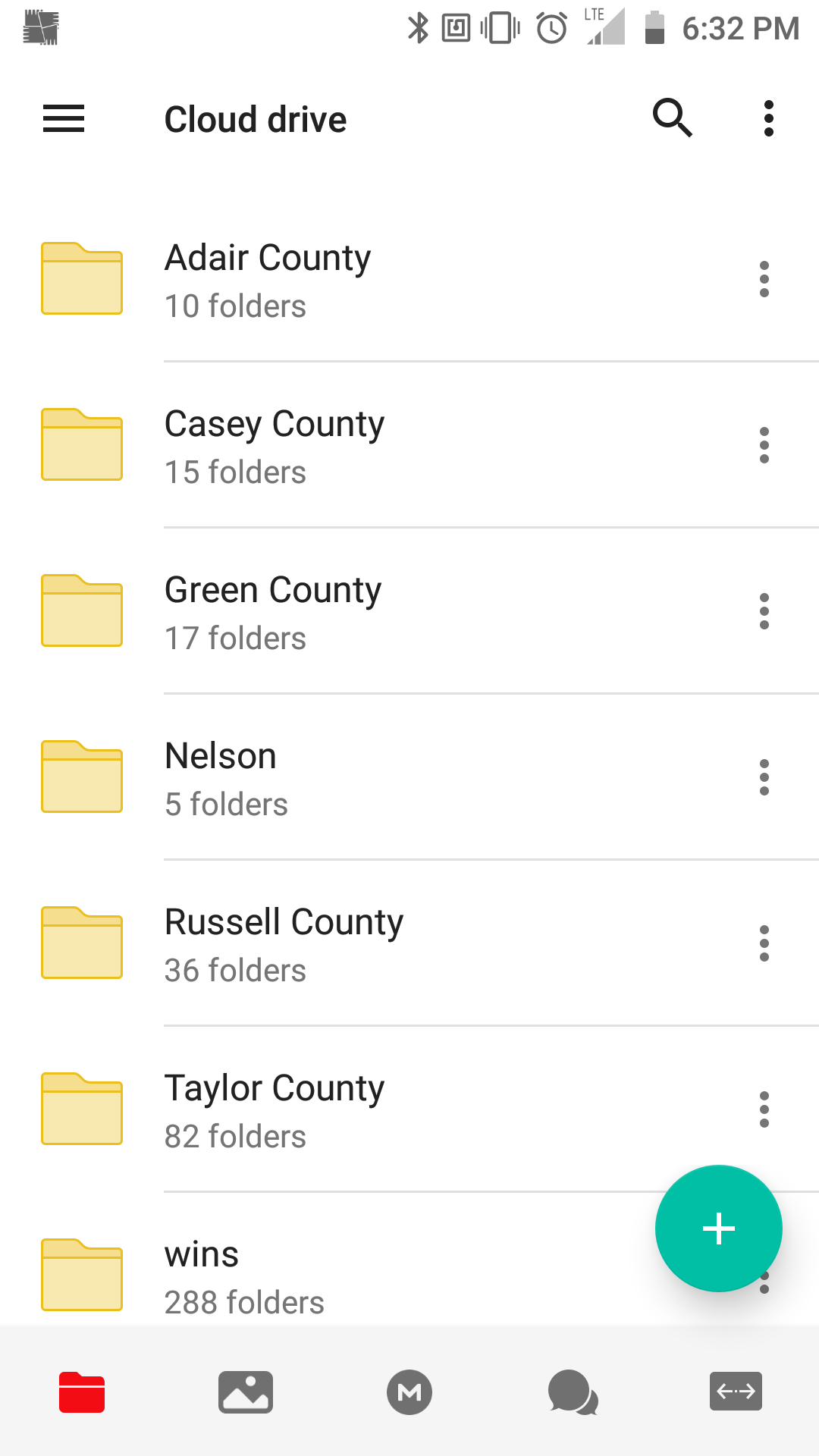Open options for the Nelson folder

click(x=764, y=777)
